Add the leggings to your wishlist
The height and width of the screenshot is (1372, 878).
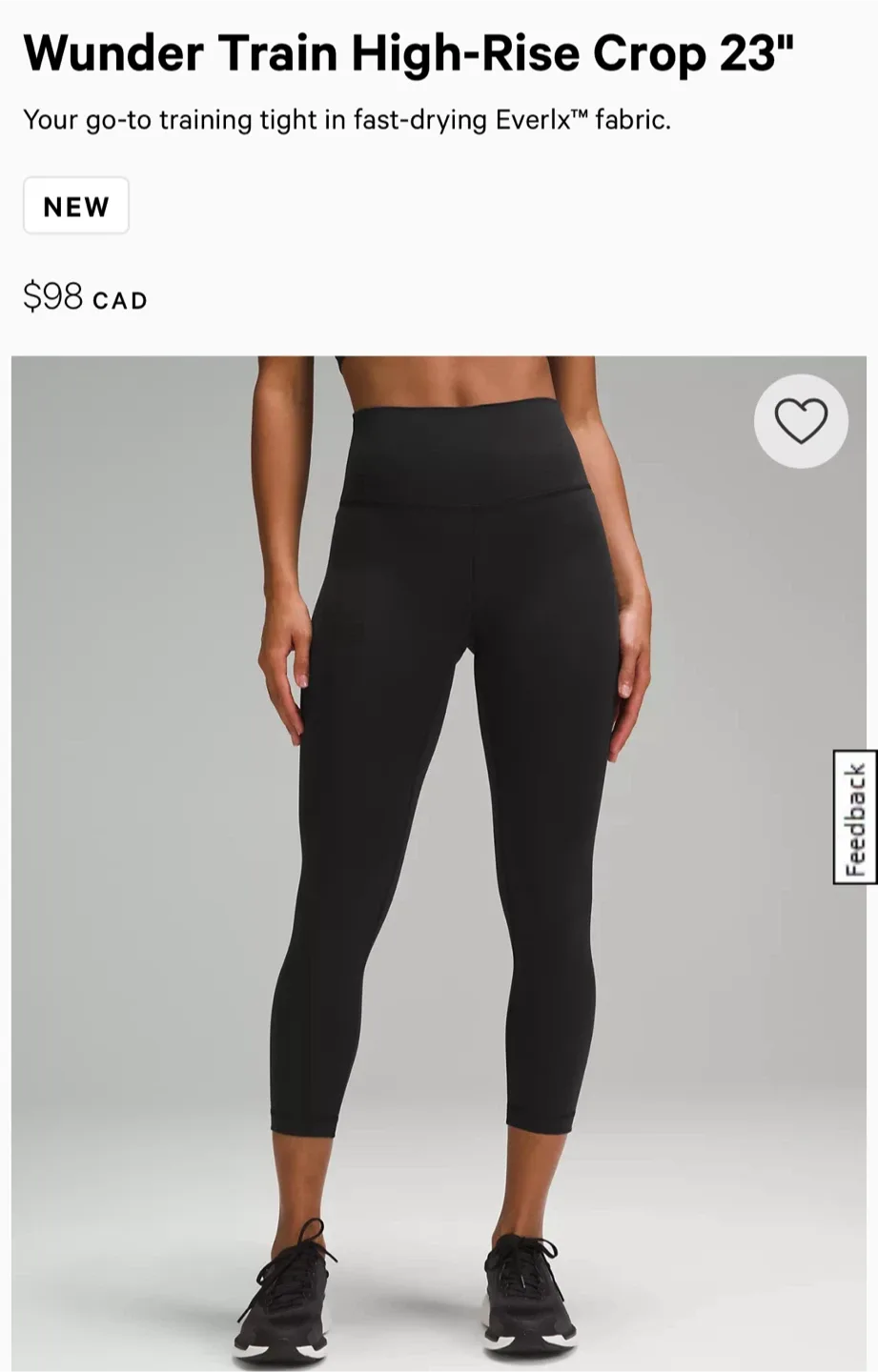click(801, 421)
